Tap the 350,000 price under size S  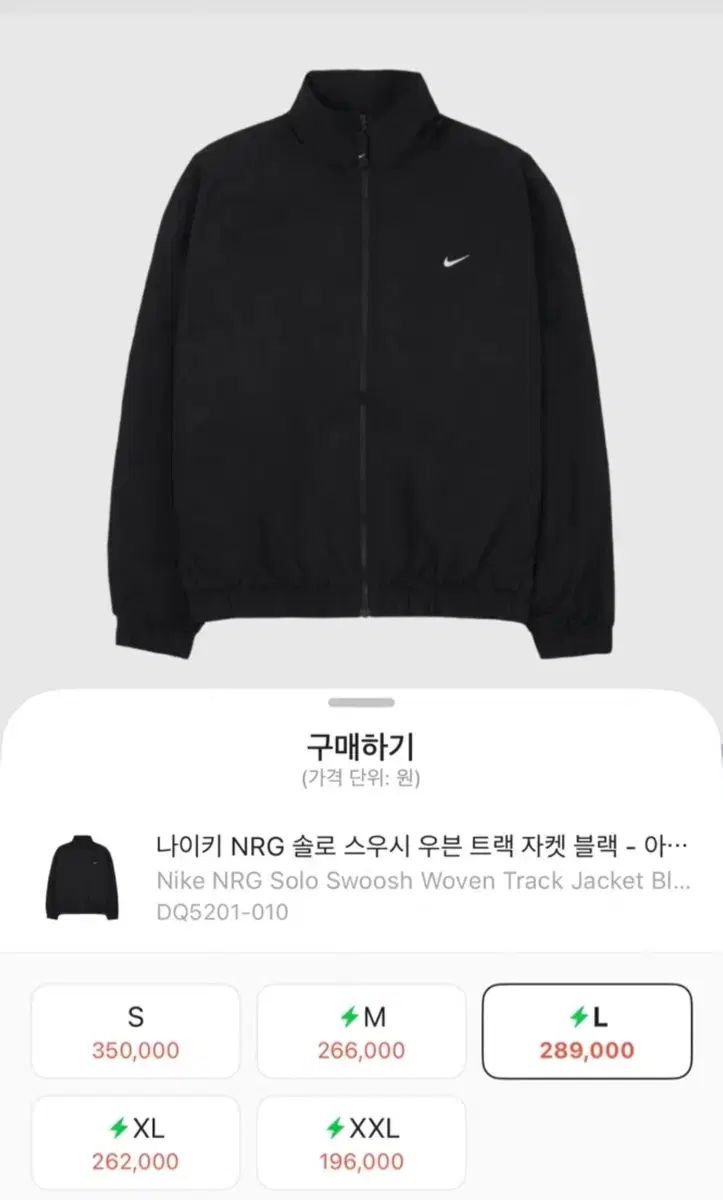pyautogui.click(x=135, y=1050)
